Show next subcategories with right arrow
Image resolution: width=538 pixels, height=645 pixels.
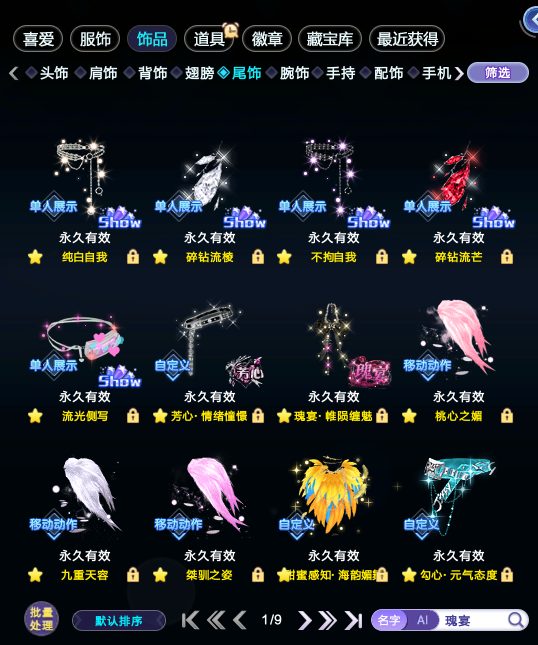[x=459, y=74]
